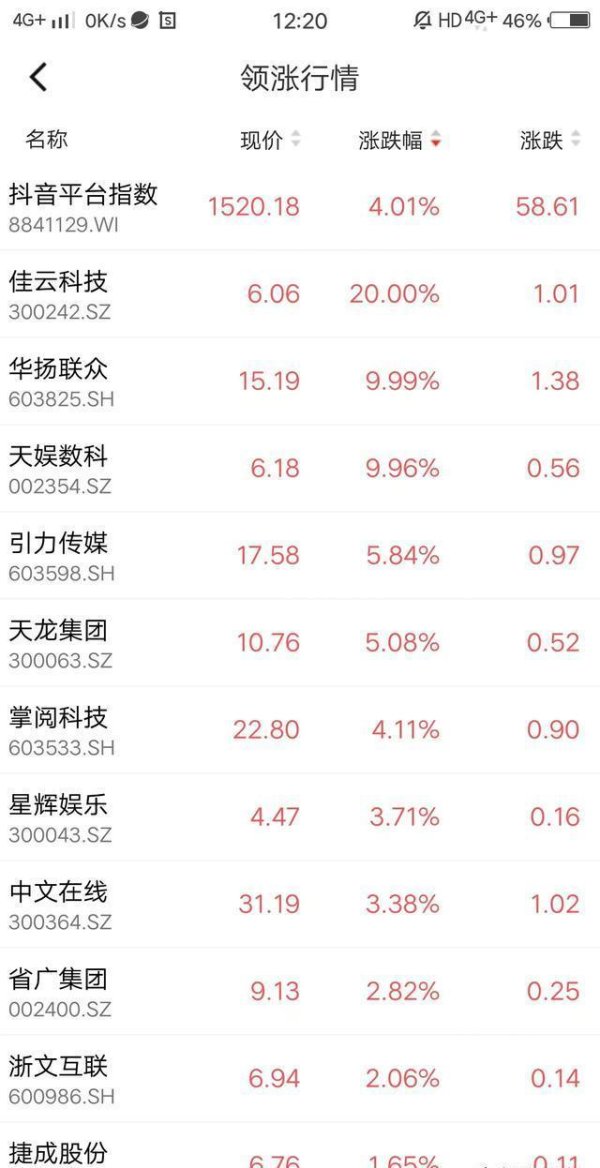Image resolution: width=600 pixels, height=1168 pixels.
Task: Sort the list by 涨跌幅
Action: point(400,139)
